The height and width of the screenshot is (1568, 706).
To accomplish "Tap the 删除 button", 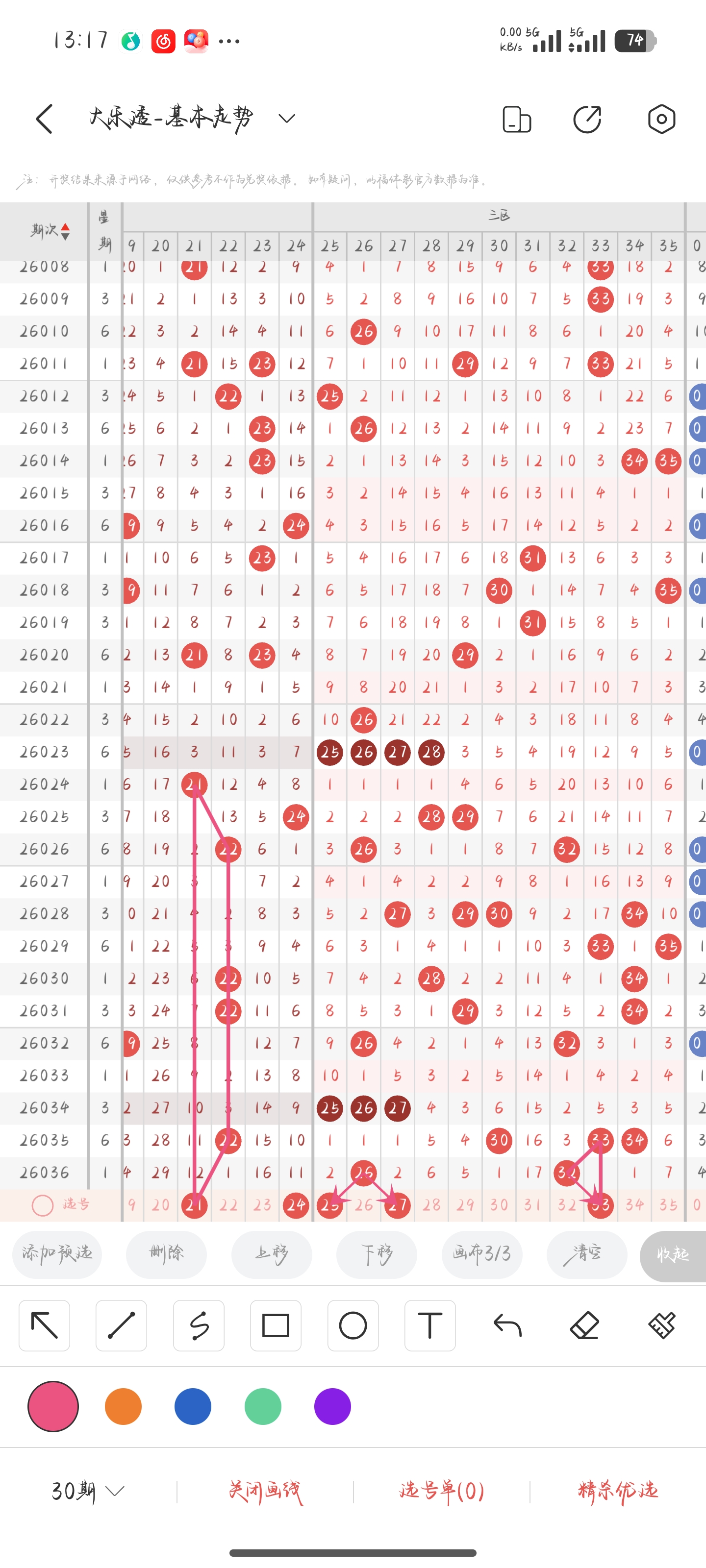I will pos(166,1253).
